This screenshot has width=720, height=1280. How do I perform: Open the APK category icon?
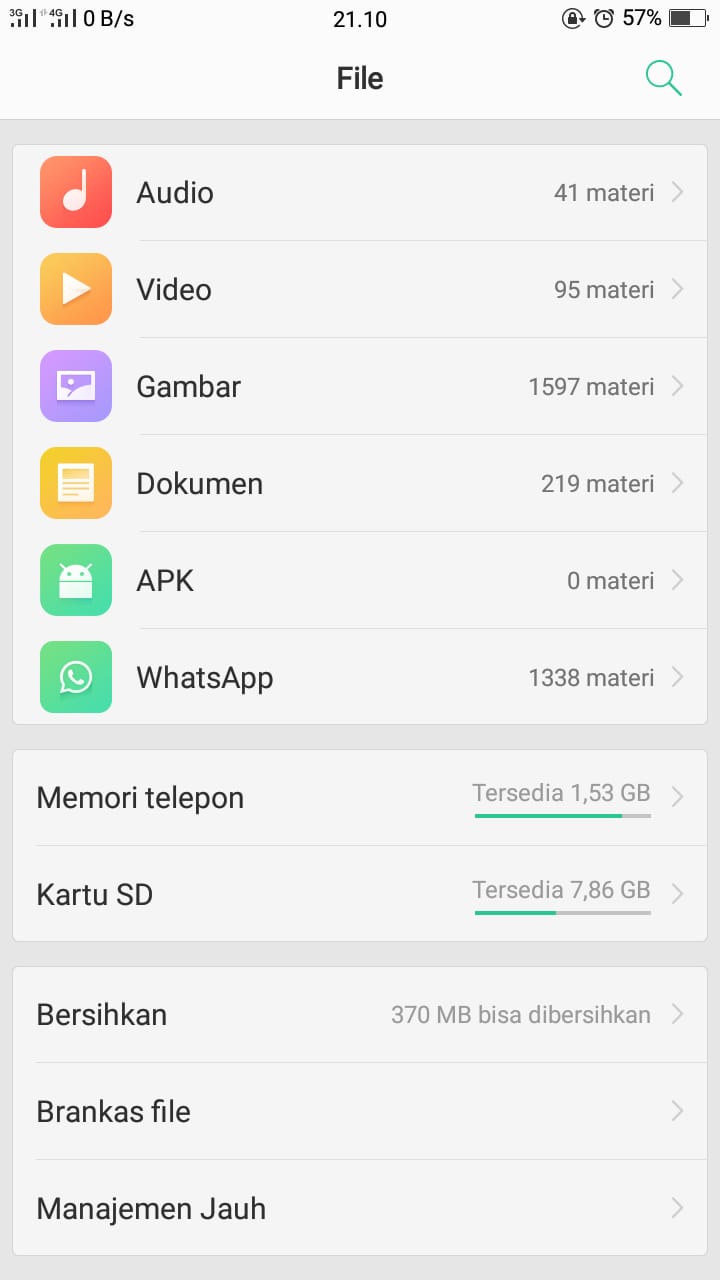pyautogui.click(x=75, y=580)
